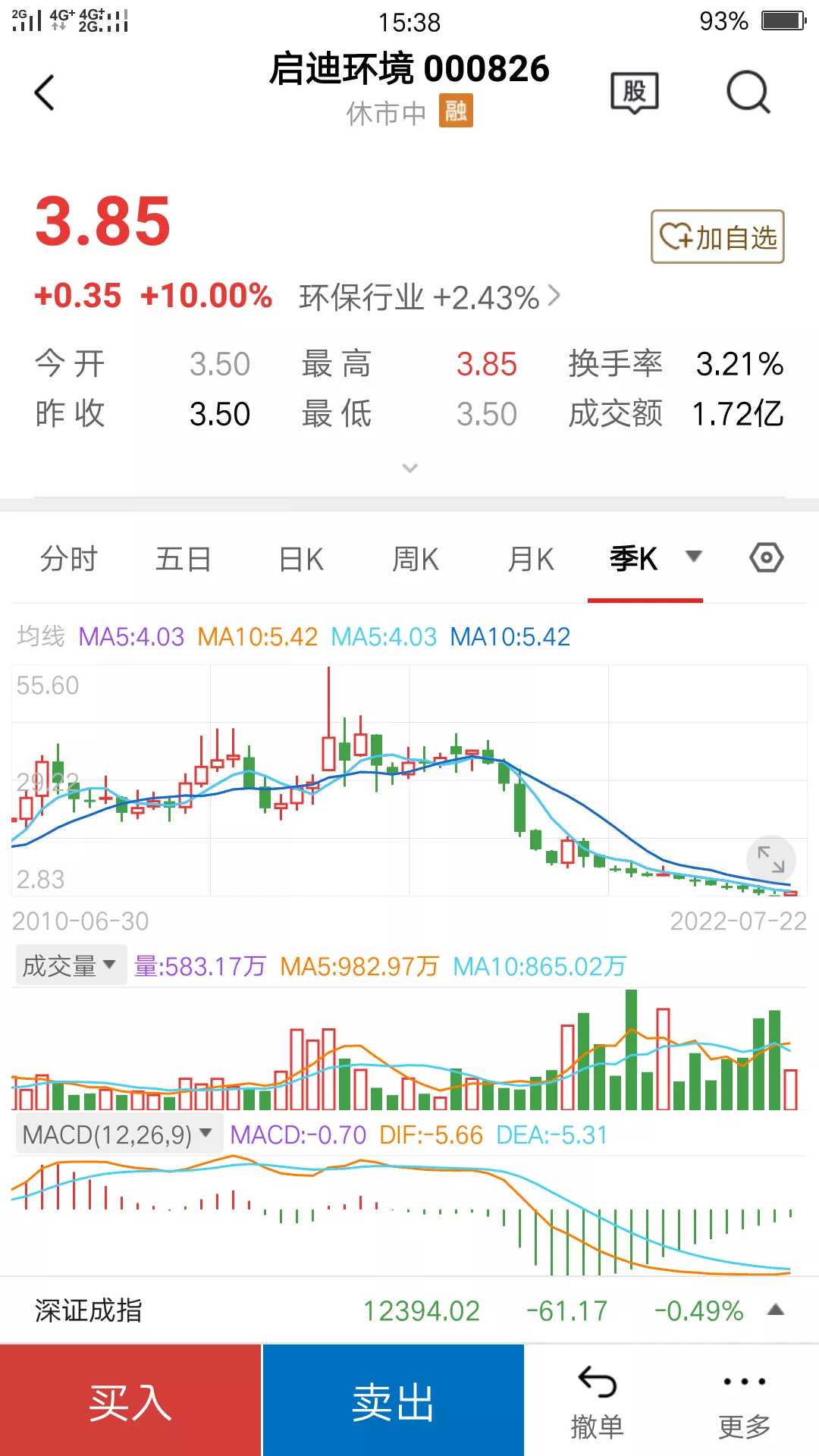The image size is (819, 1456).
Task: Expand the 深证成指 index bar
Action: click(775, 1310)
